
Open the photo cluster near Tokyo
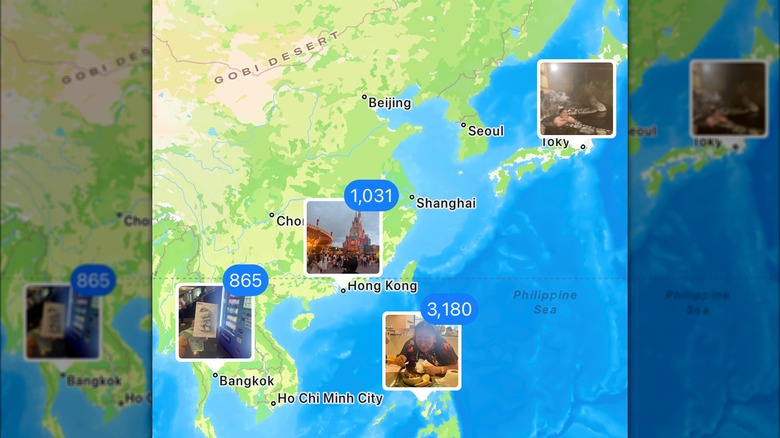[x=576, y=98]
